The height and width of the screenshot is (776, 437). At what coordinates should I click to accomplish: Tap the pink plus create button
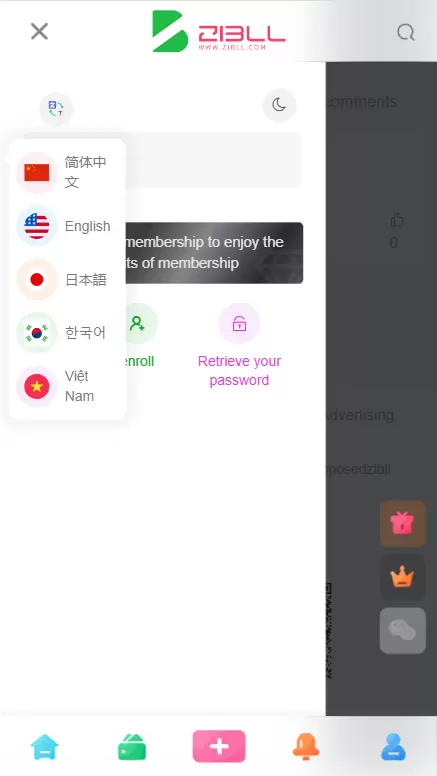click(219, 746)
